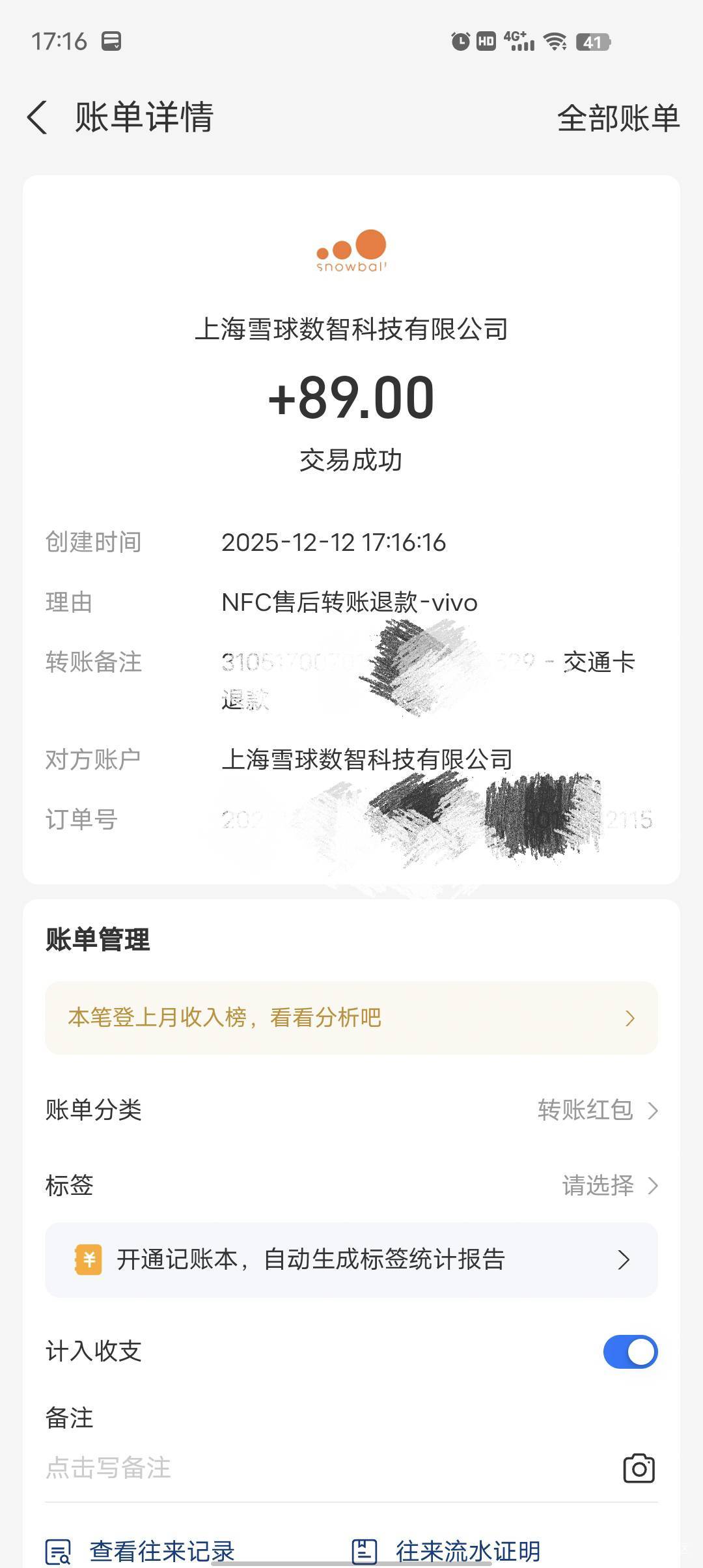Go back from bill details
Viewport: 703px width, 1568px height.
coord(38,118)
